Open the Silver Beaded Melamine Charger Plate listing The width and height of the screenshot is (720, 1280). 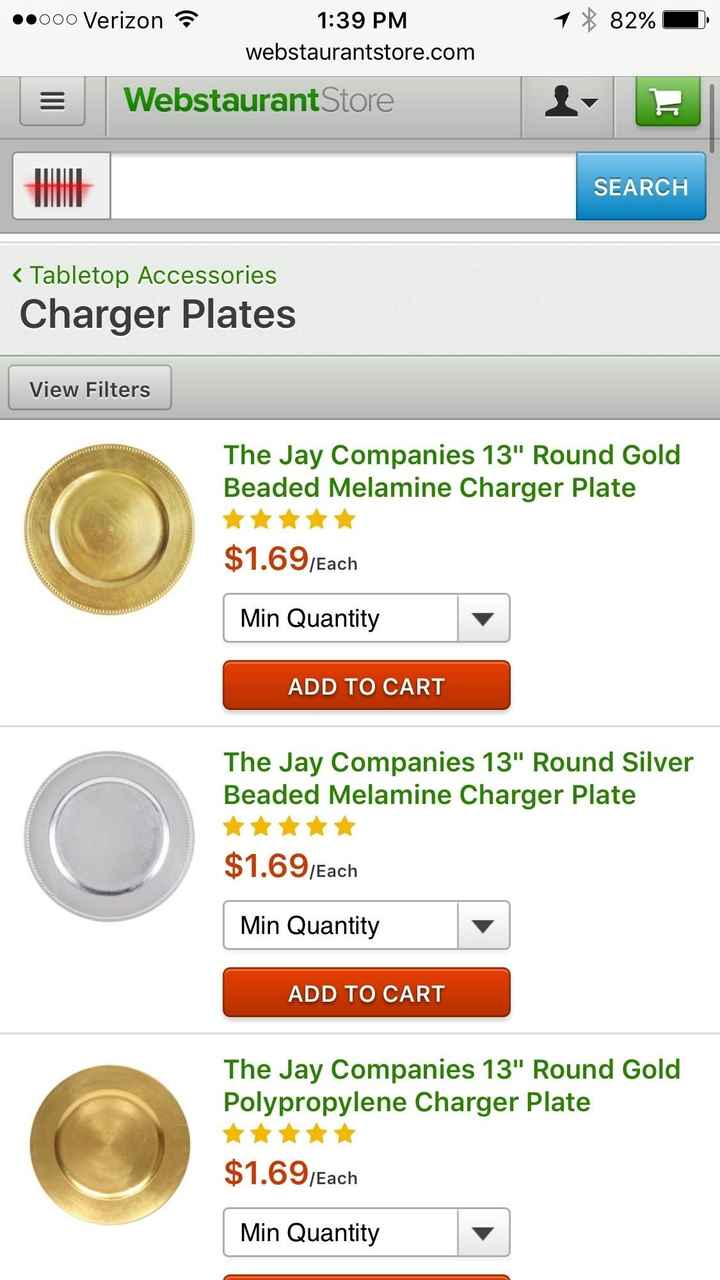click(458, 778)
